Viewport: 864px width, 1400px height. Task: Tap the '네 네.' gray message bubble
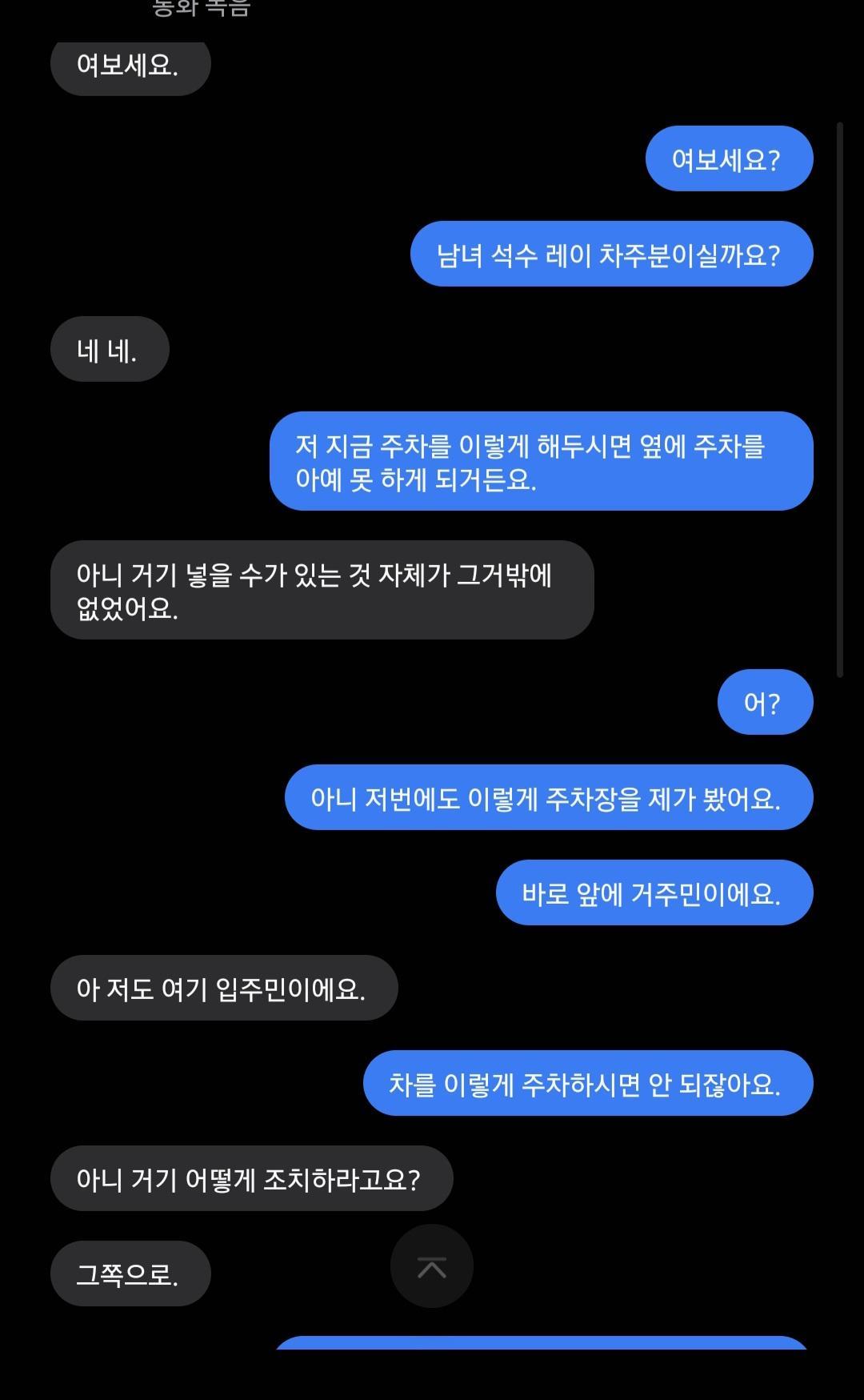[110, 348]
